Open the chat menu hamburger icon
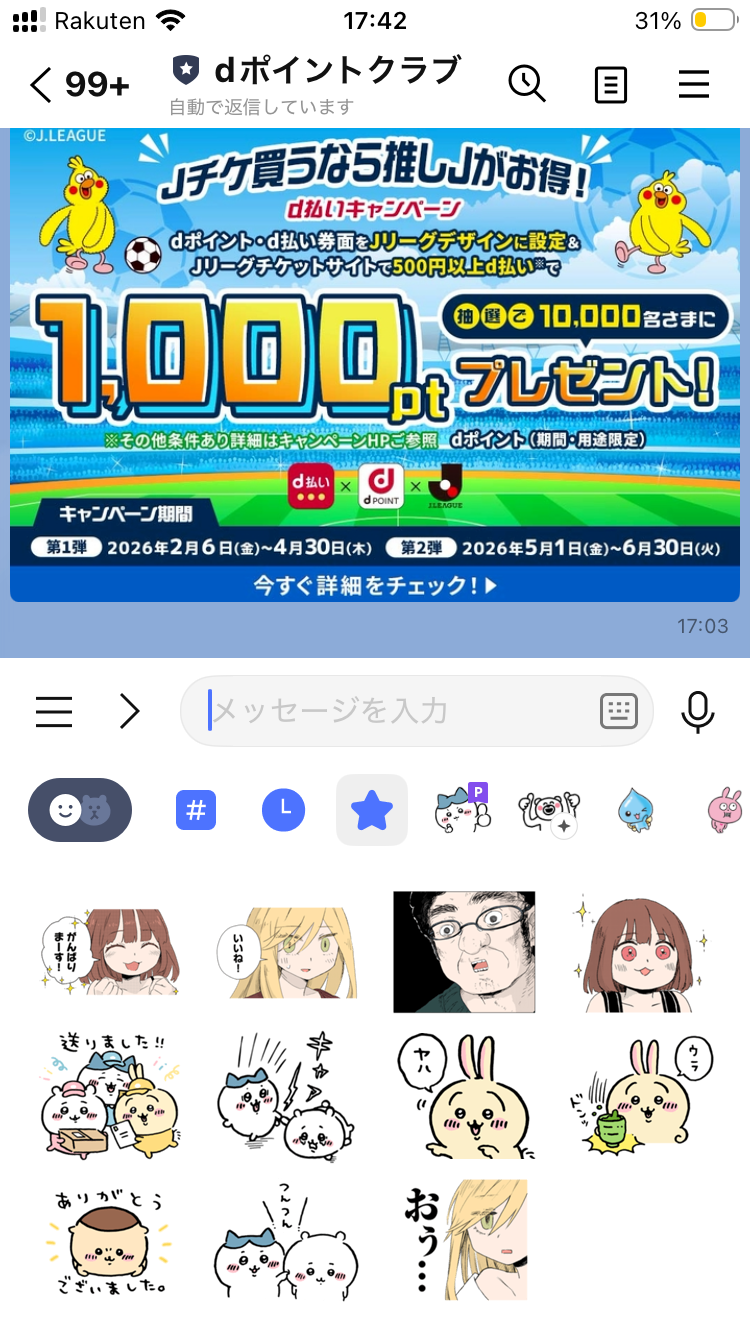Viewport: 750px width, 1334px height. (x=693, y=84)
